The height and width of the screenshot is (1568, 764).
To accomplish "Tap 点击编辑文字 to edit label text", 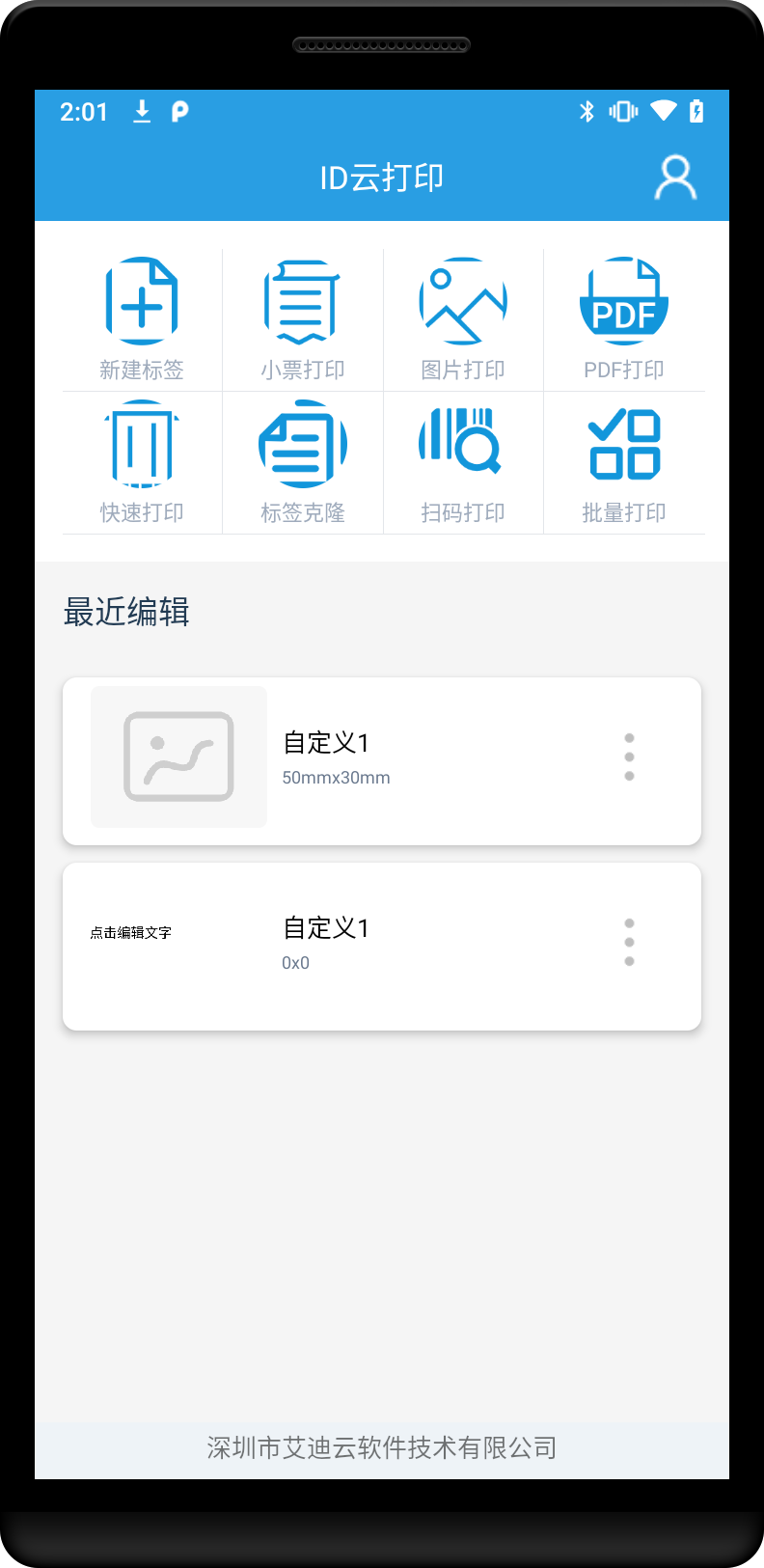I will click(x=130, y=932).
